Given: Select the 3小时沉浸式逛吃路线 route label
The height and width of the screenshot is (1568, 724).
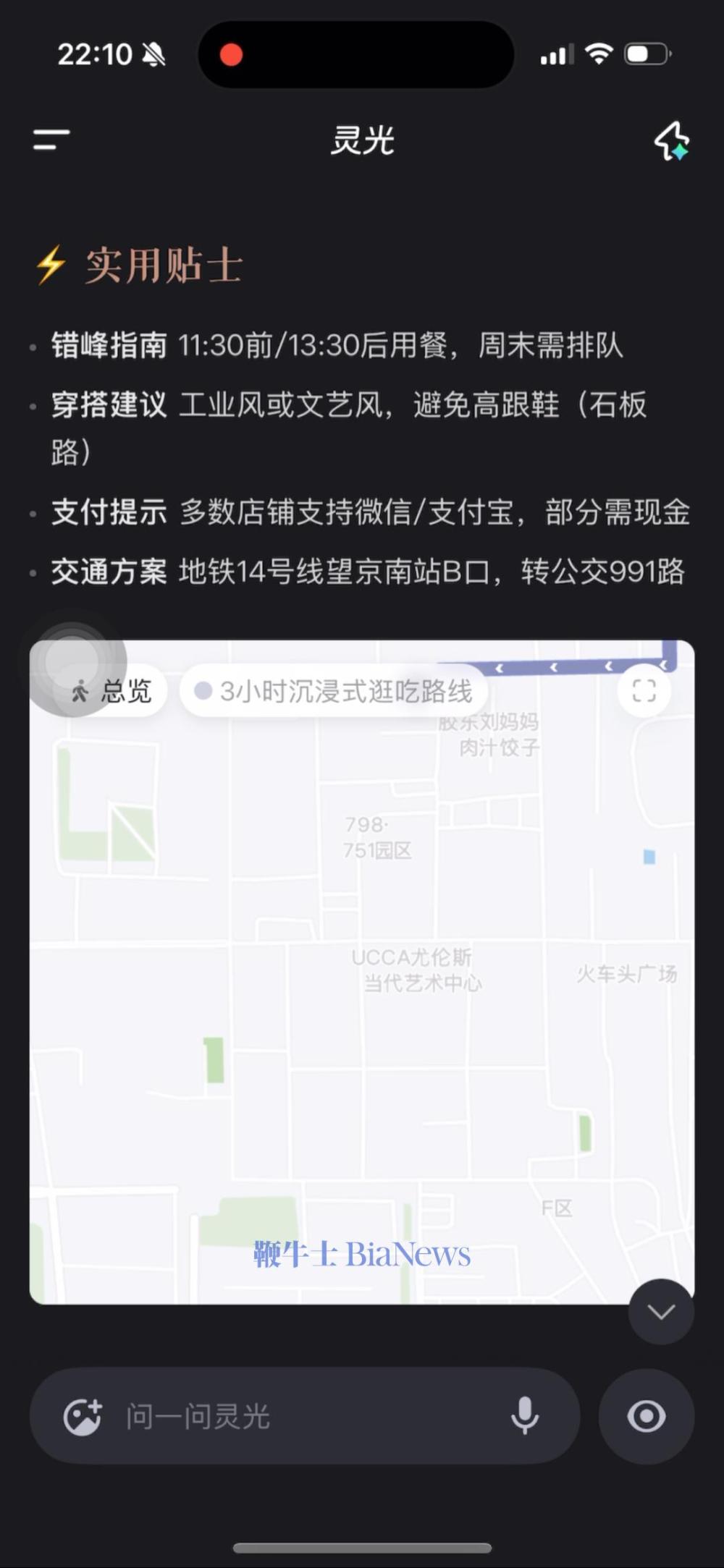Looking at the screenshot, I should 337,690.
